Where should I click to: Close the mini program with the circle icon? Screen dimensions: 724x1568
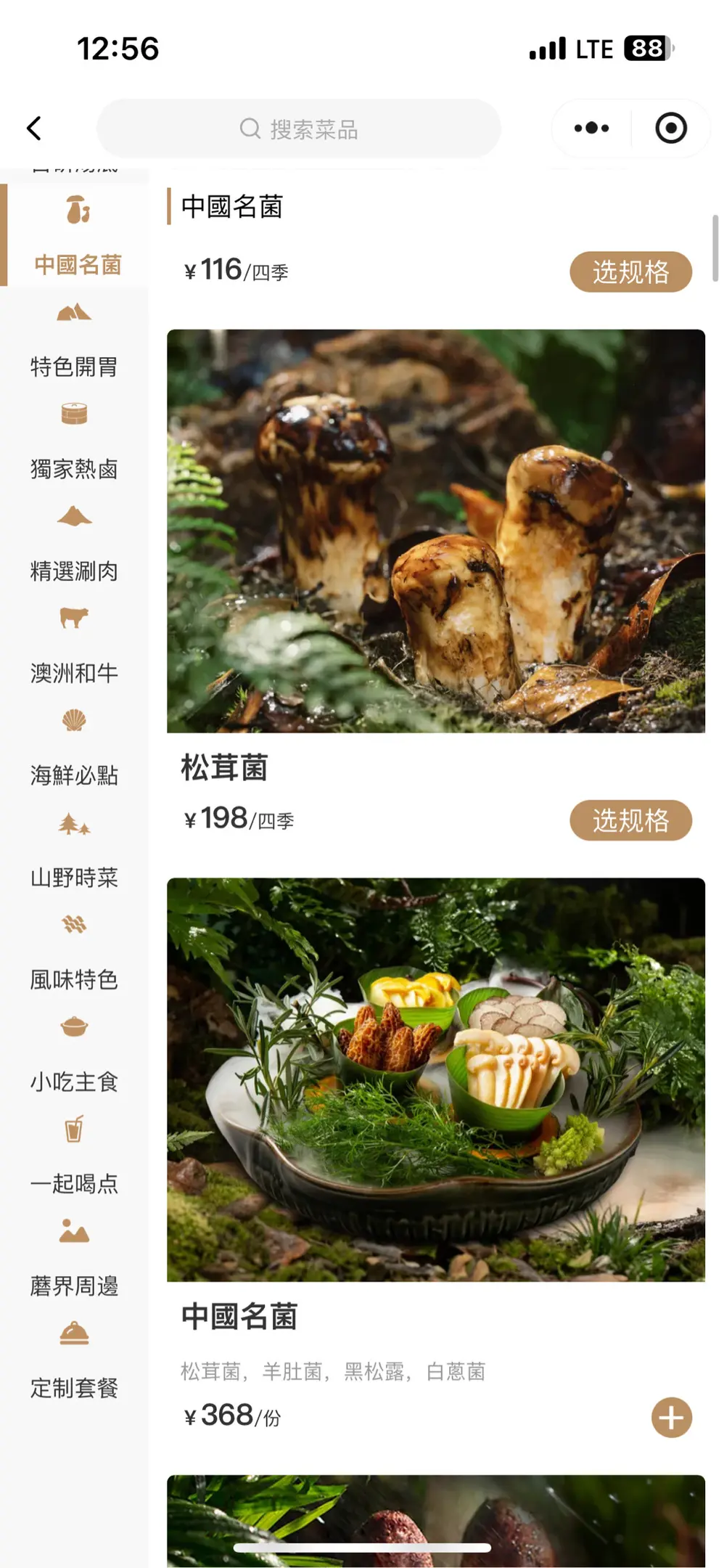(670, 128)
